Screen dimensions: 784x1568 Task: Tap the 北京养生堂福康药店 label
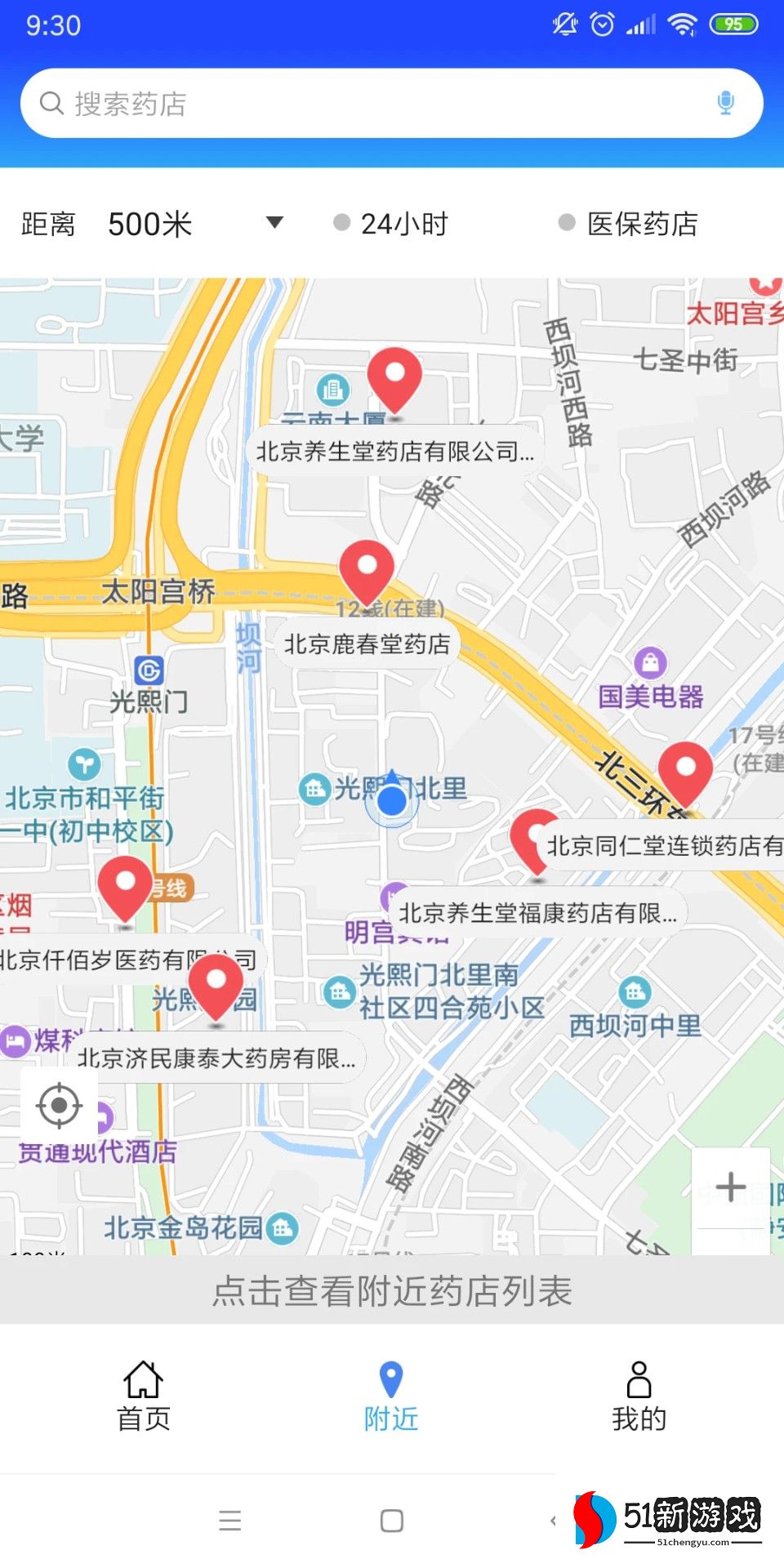click(537, 912)
